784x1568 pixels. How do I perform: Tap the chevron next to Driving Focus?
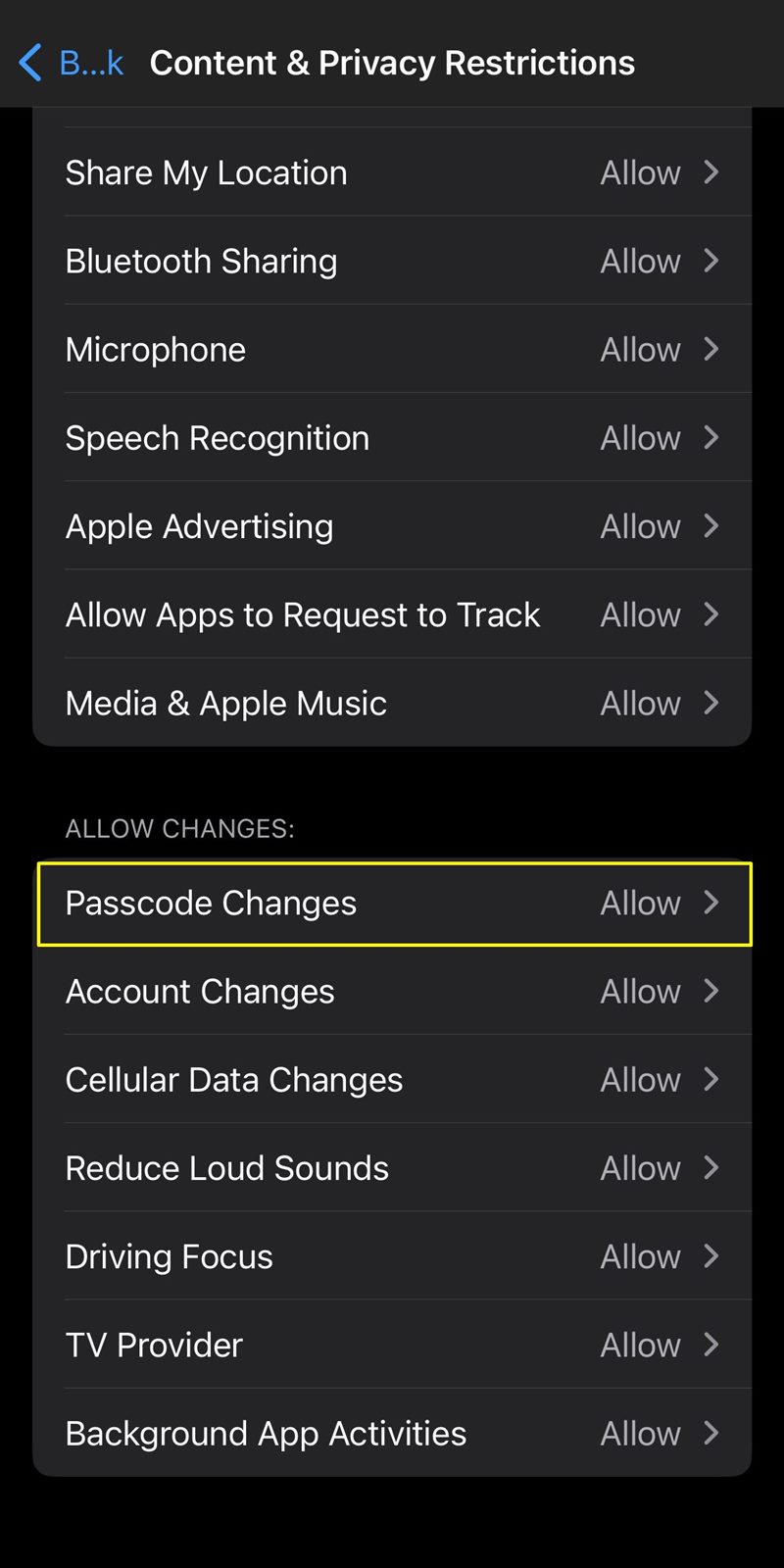(711, 1256)
